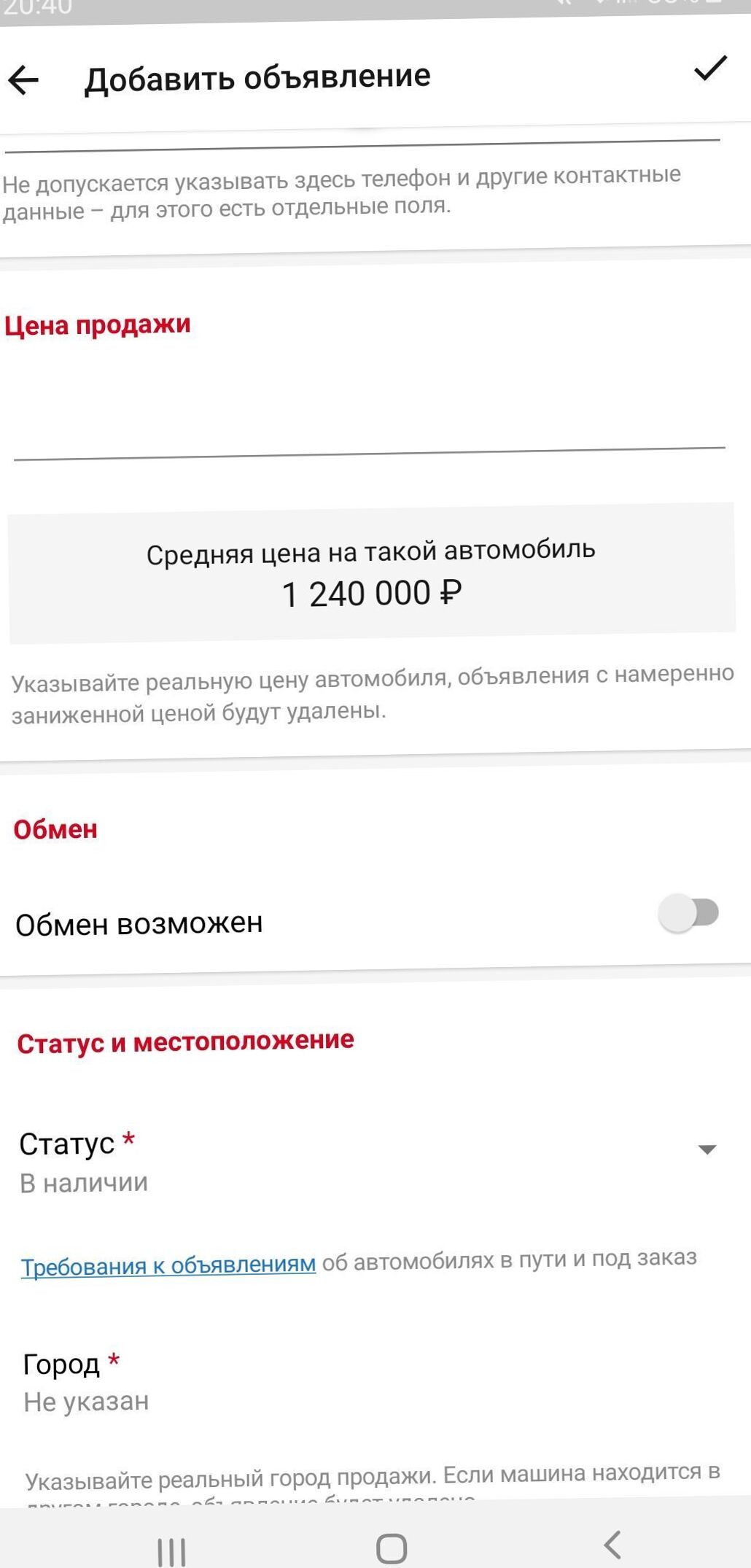Expand the Статус dropdown
The width and height of the screenshot is (751, 1568).
[x=369, y=1163]
